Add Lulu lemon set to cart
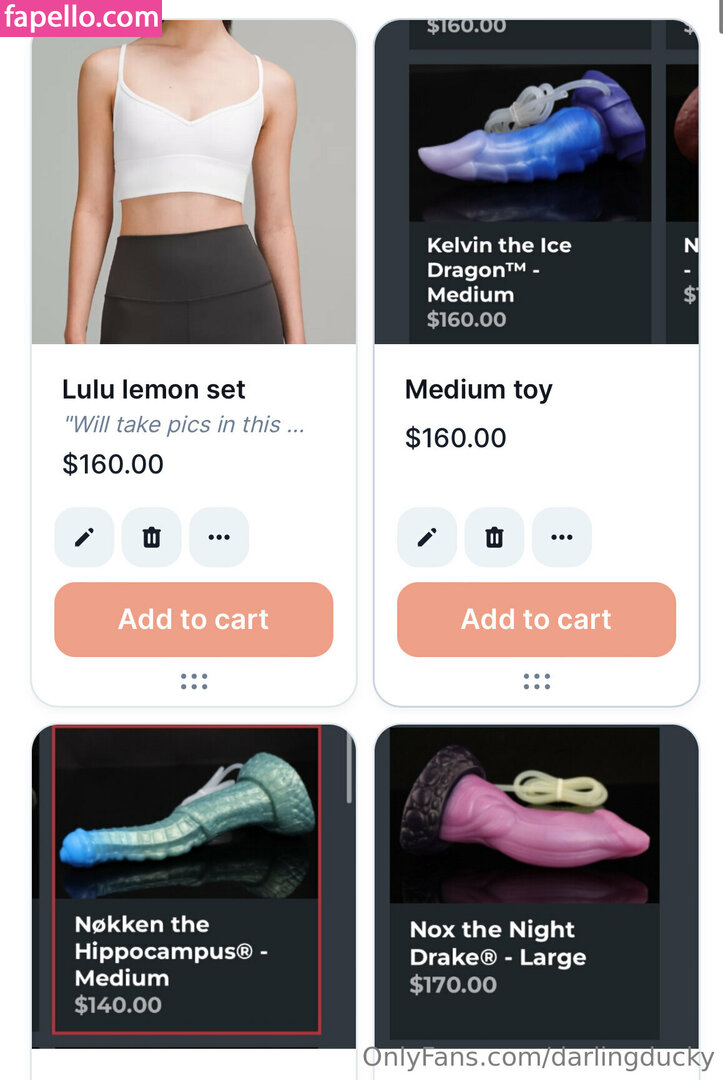Viewport: 723px width, 1080px height. (193, 619)
